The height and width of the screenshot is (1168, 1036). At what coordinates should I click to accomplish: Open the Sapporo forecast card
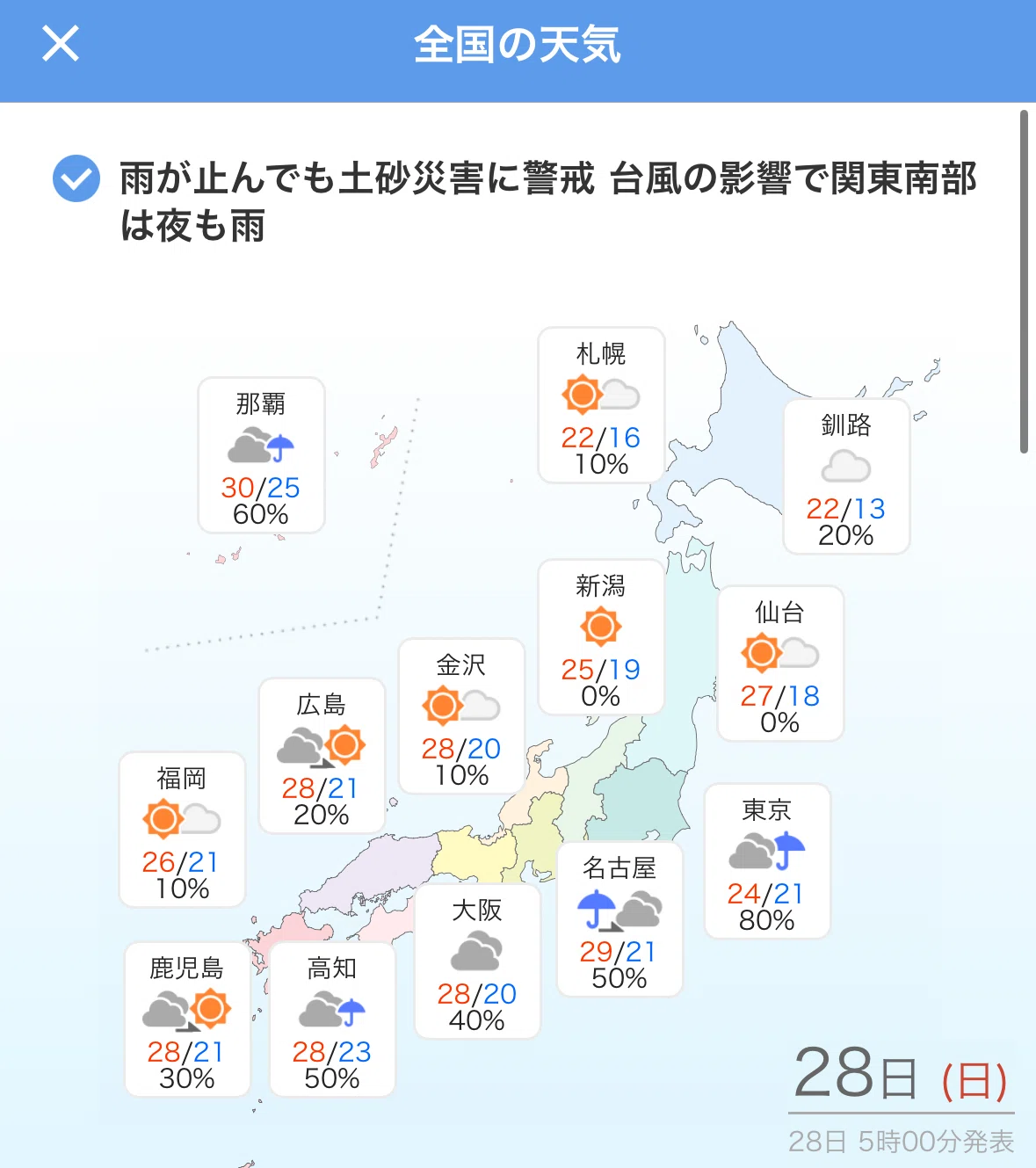coord(601,405)
